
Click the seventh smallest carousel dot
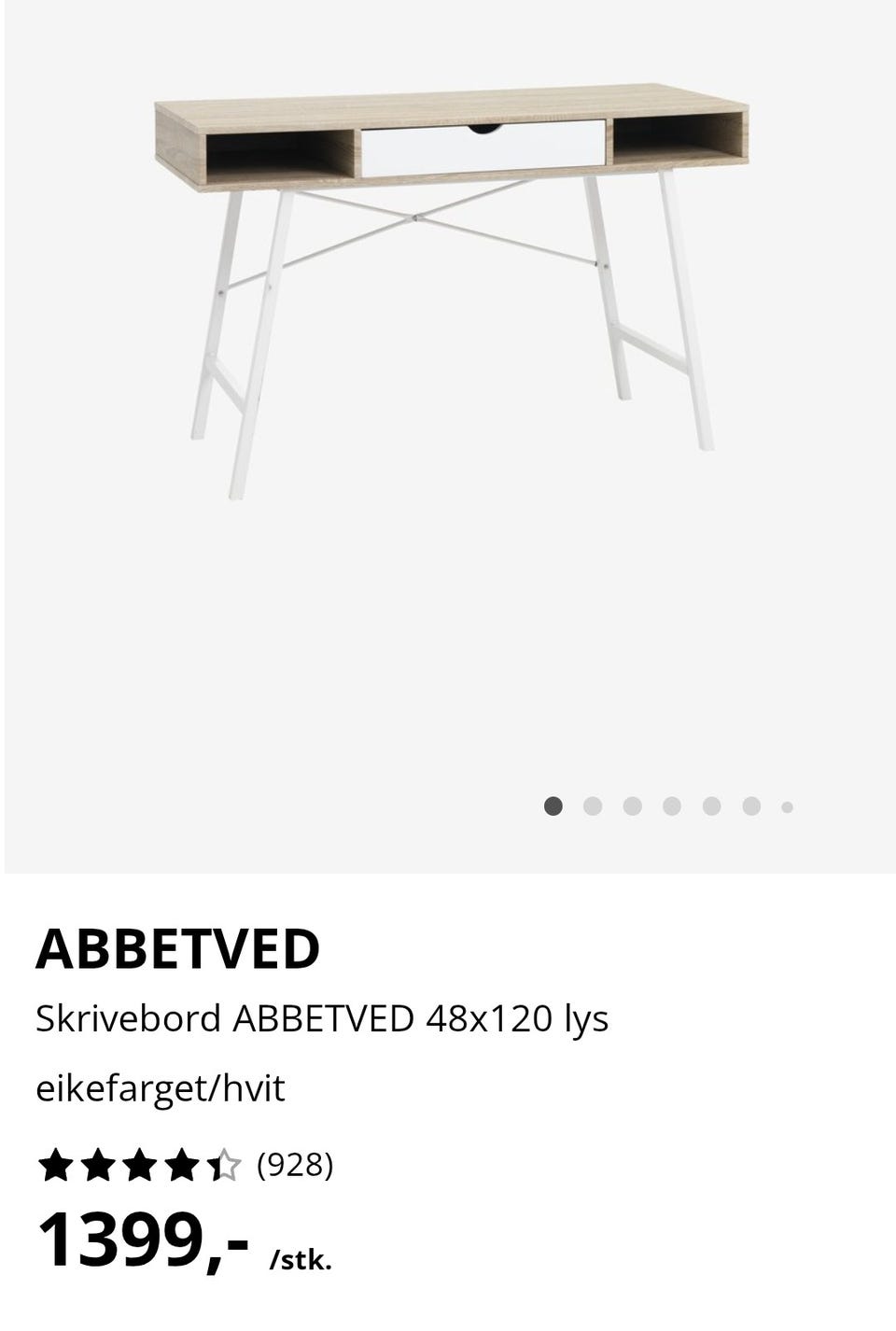point(786,806)
